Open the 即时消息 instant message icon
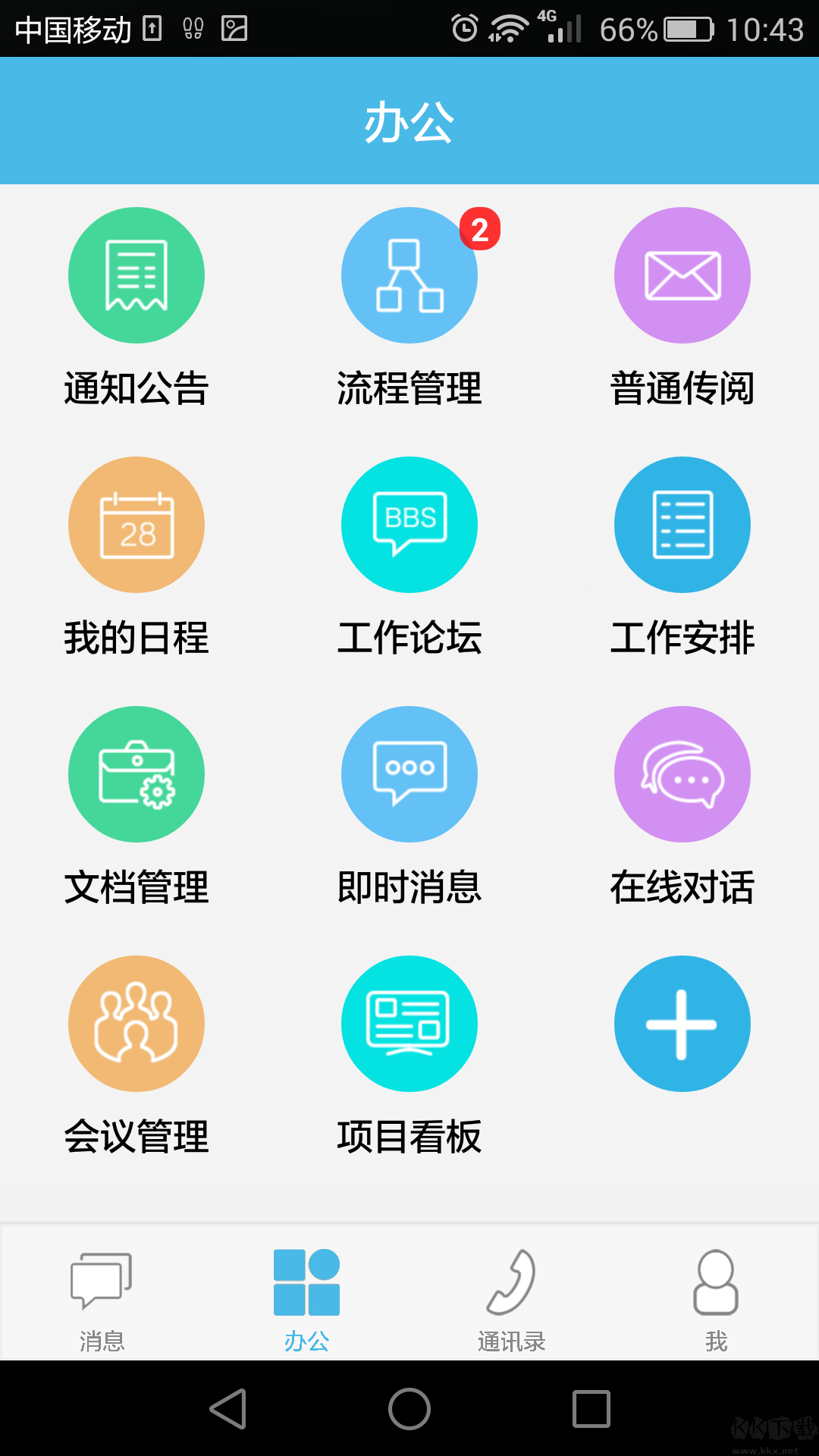Viewport: 819px width, 1456px height. (409, 773)
